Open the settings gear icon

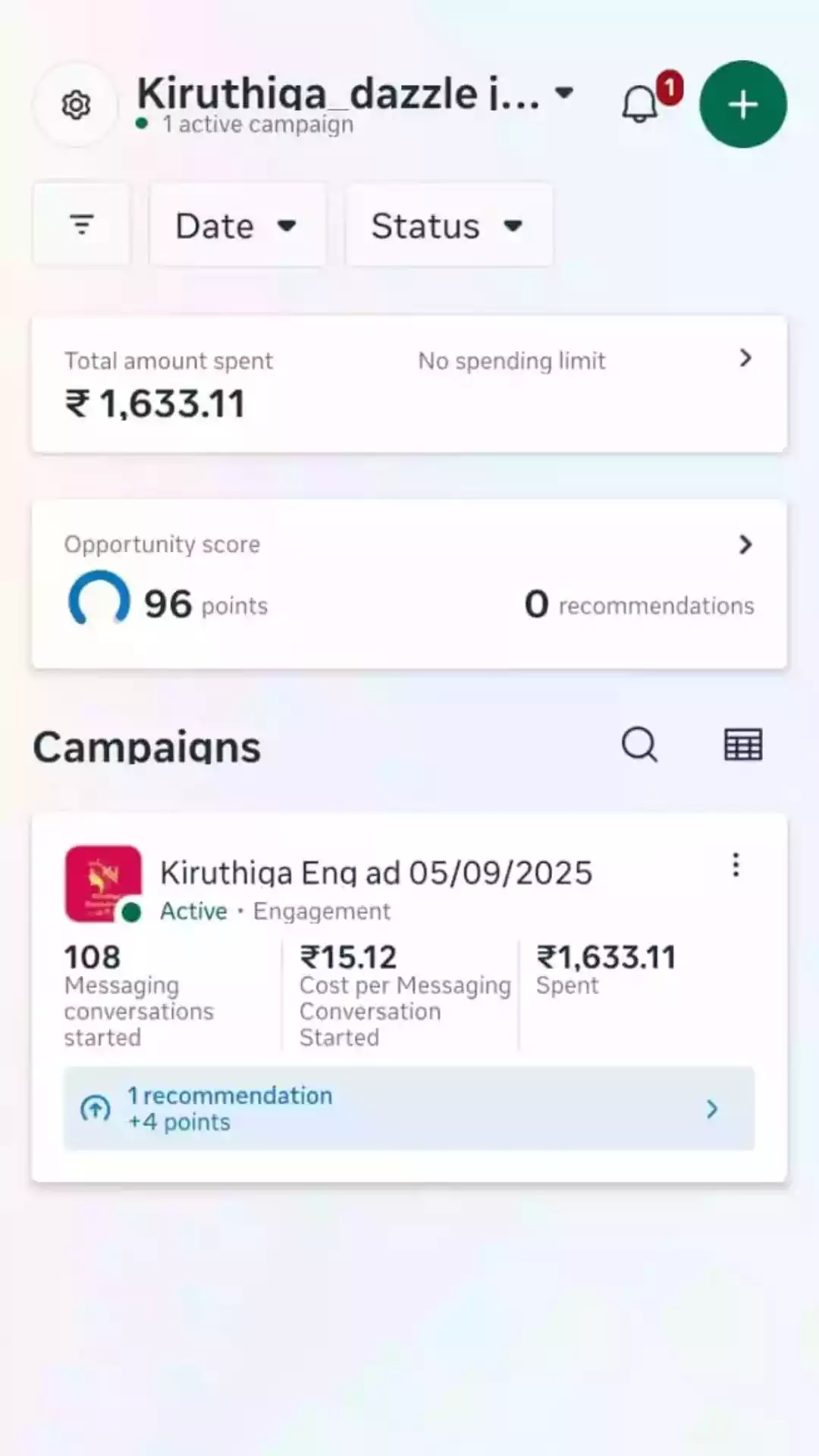click(76, 105)
